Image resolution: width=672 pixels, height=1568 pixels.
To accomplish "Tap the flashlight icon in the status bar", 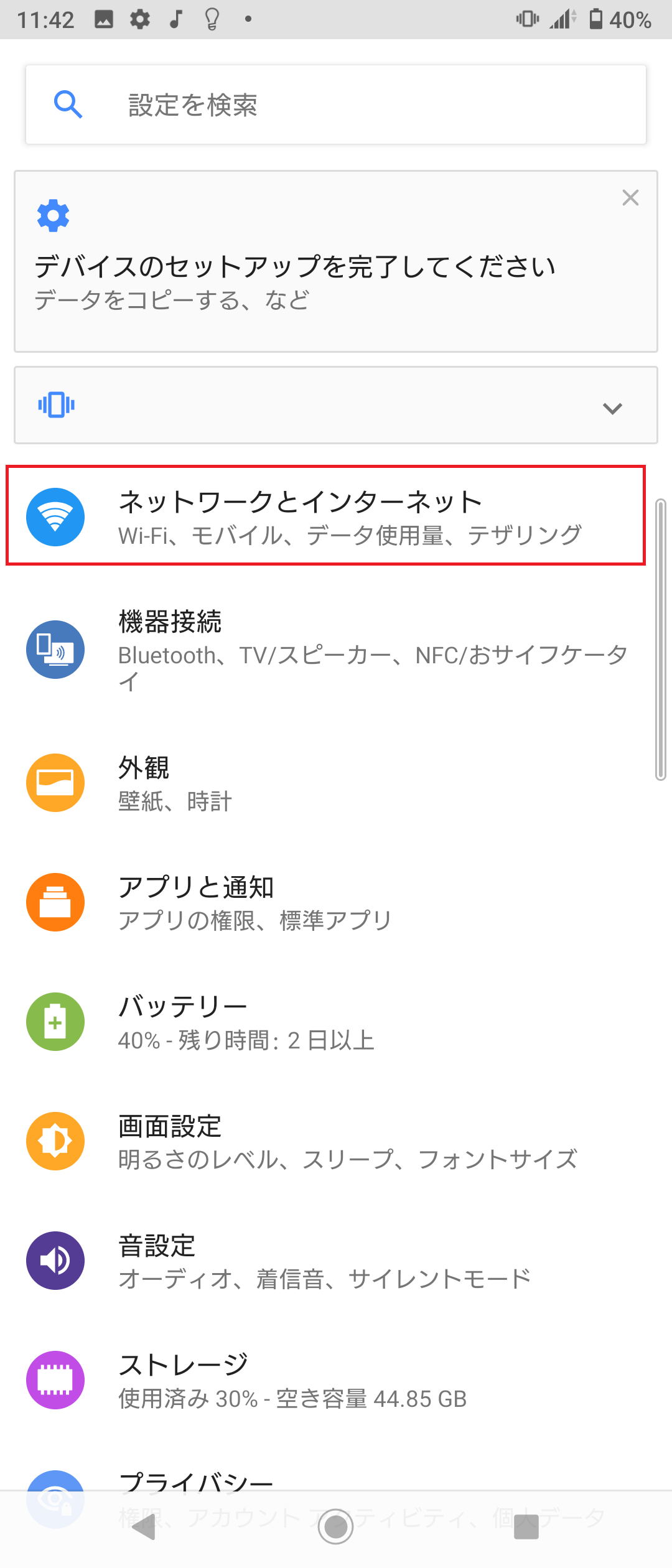I will [210, 19].
